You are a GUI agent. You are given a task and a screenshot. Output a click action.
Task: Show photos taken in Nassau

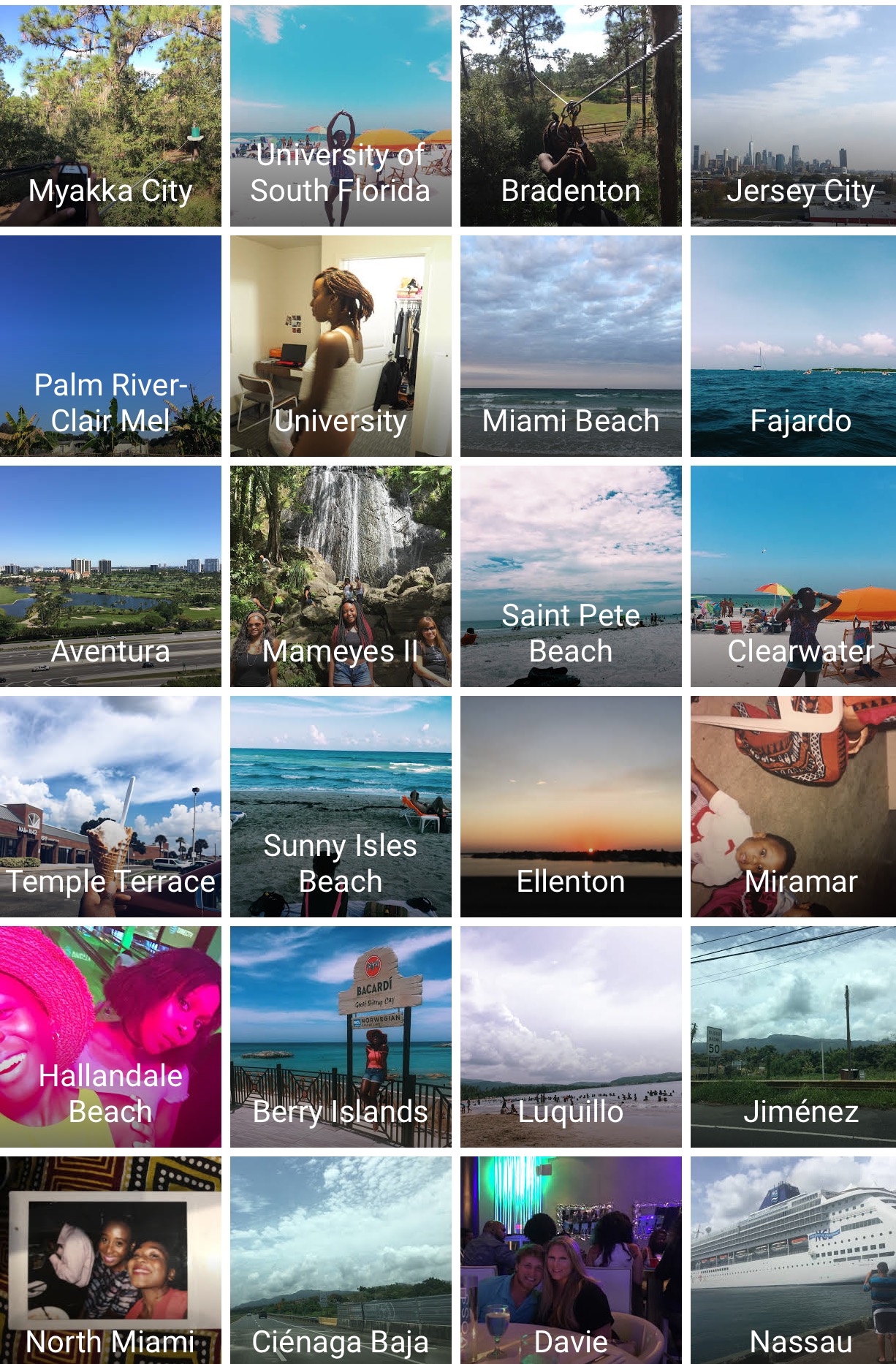coord(793,1259)
